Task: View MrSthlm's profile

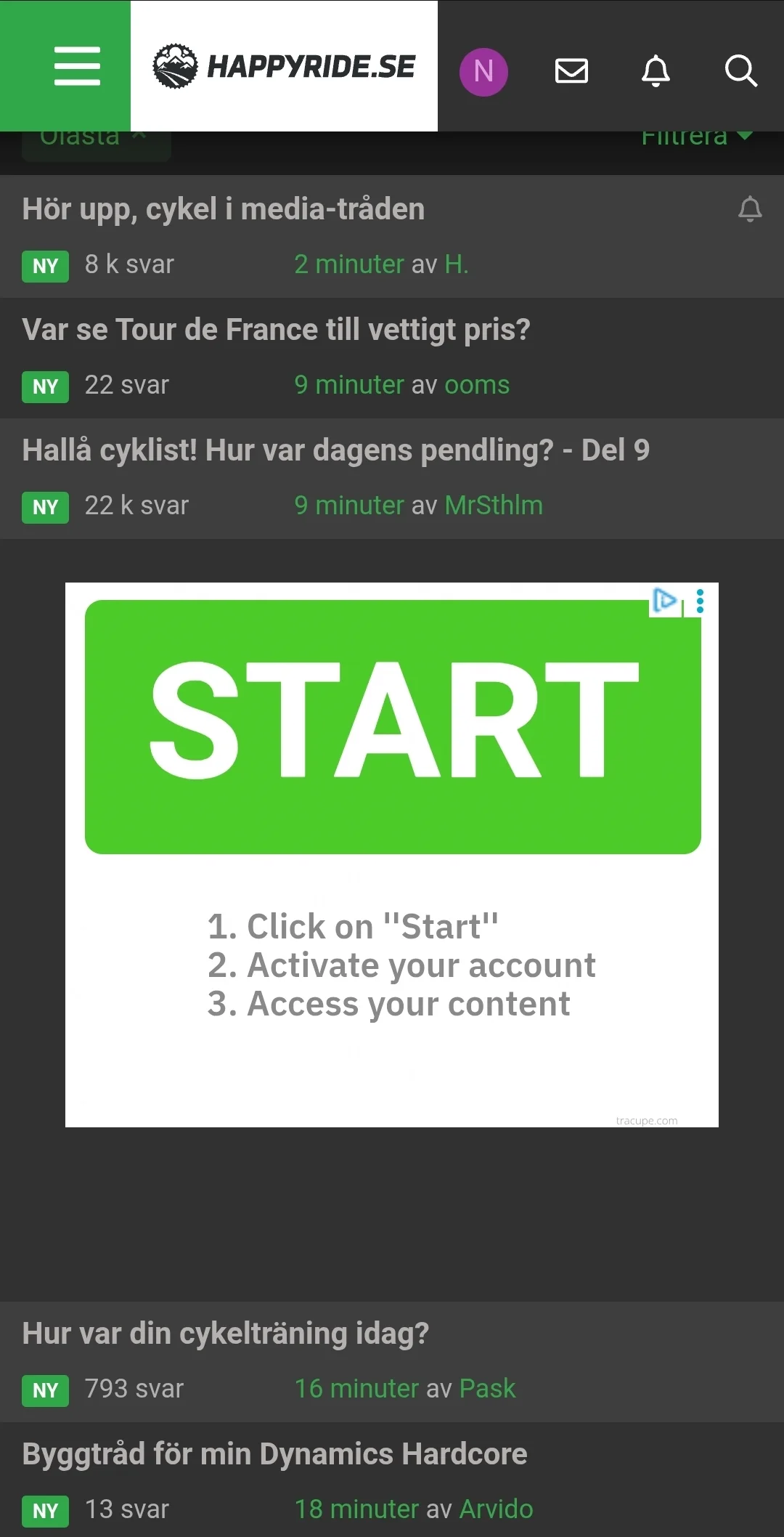Action: (494, 506)
